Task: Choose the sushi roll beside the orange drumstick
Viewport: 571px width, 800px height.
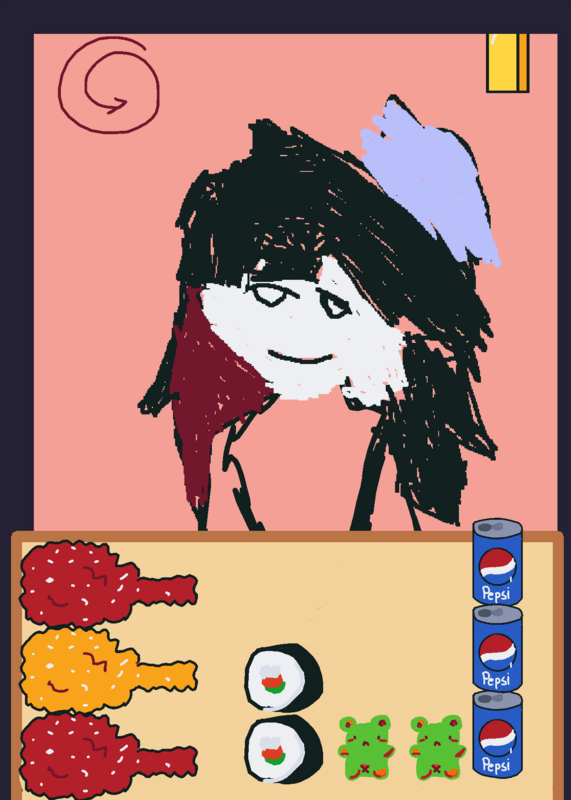Action: [x=283, y=678]
